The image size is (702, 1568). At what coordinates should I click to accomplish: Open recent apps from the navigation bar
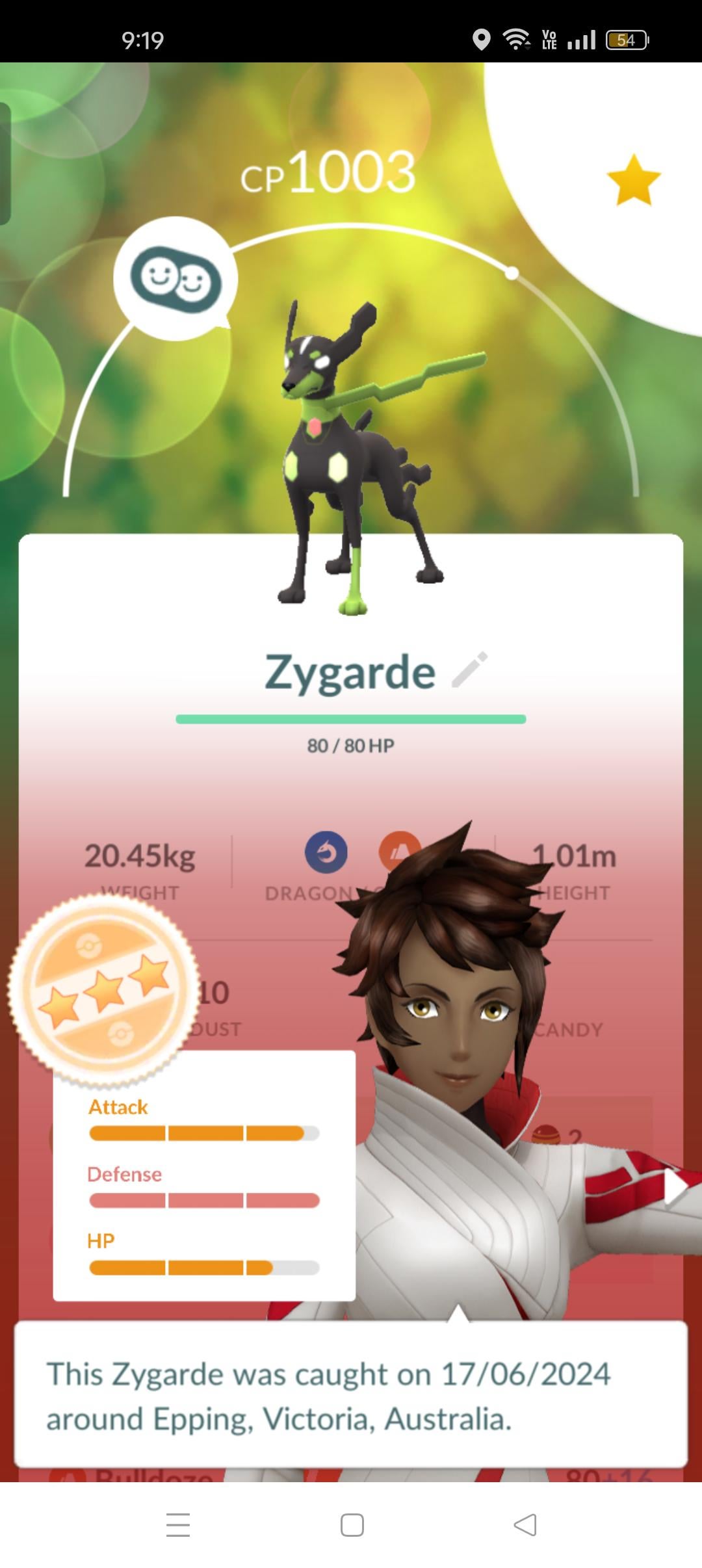[177, 1524]
